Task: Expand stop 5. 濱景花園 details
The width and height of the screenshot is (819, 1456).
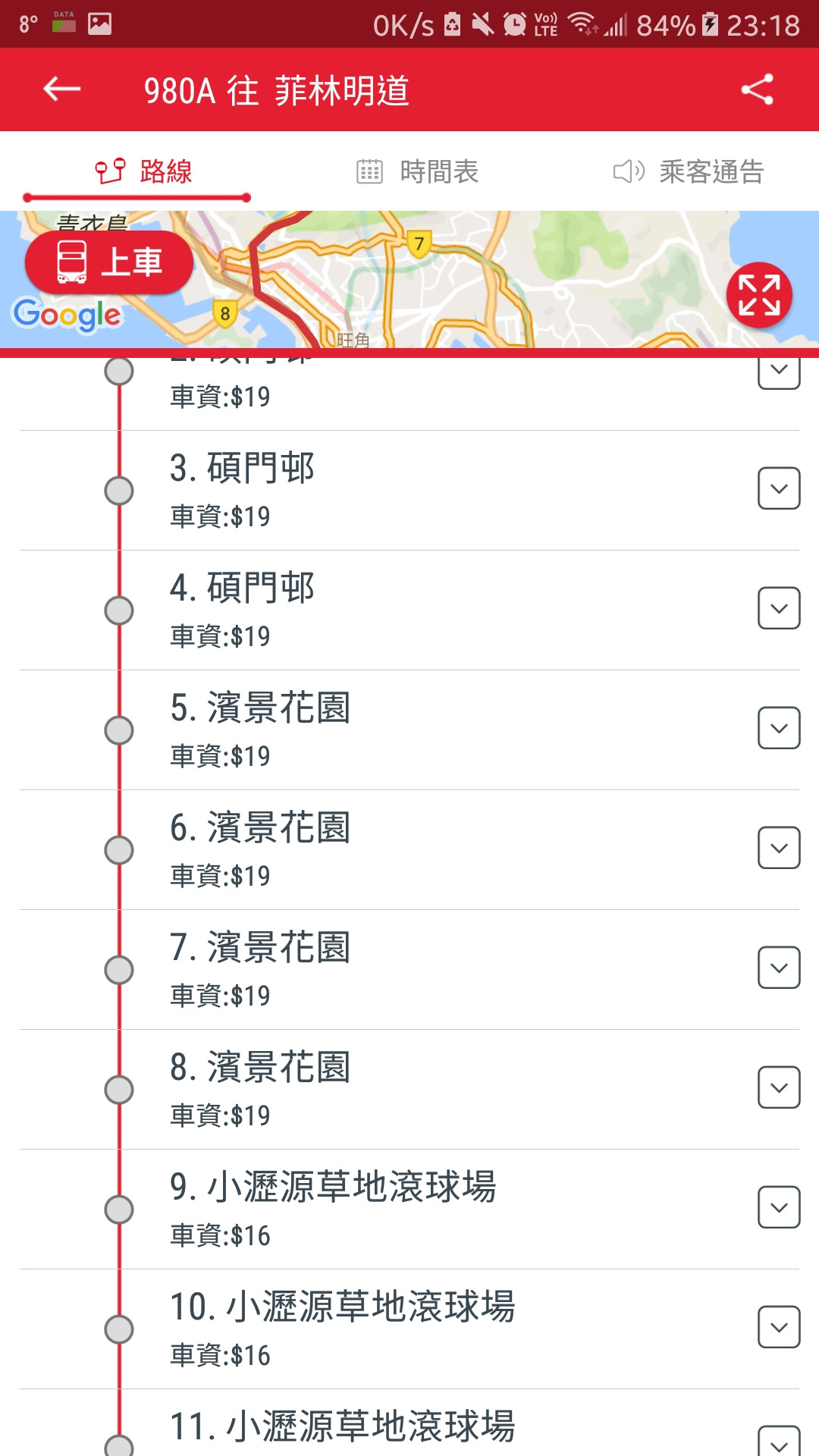Action: coord(779,728)
